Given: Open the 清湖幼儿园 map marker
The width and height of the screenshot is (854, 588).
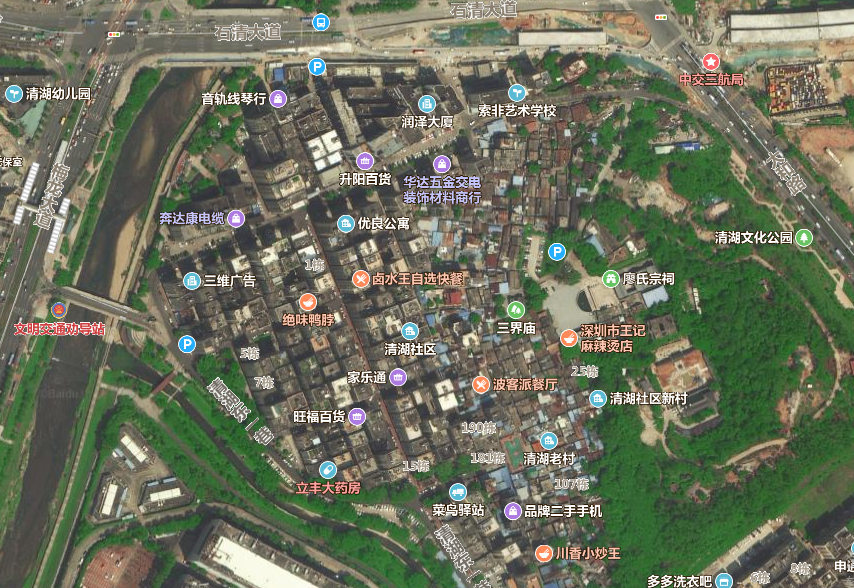Looking at the screenshot, I should click(13, 94).
